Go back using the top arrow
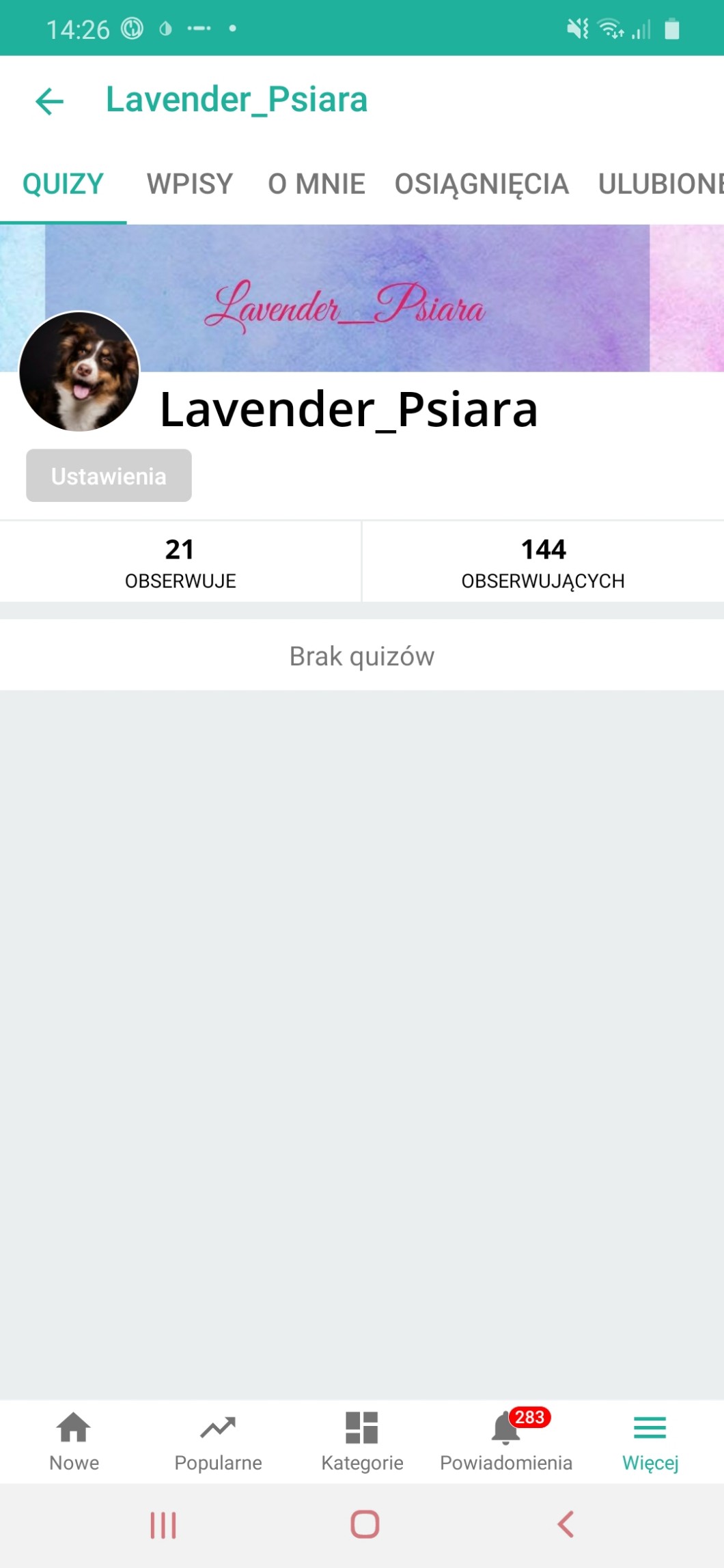 coord(49,101)
